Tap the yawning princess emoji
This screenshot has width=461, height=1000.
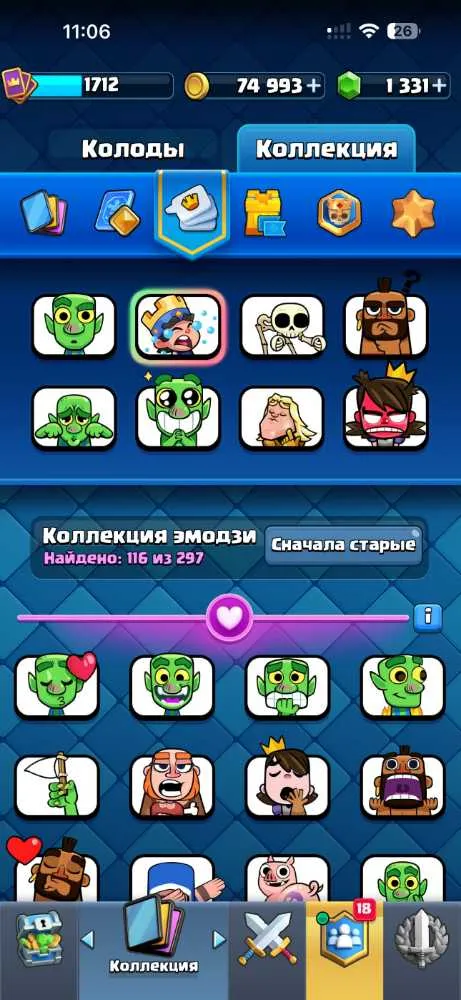pos(288,785)
